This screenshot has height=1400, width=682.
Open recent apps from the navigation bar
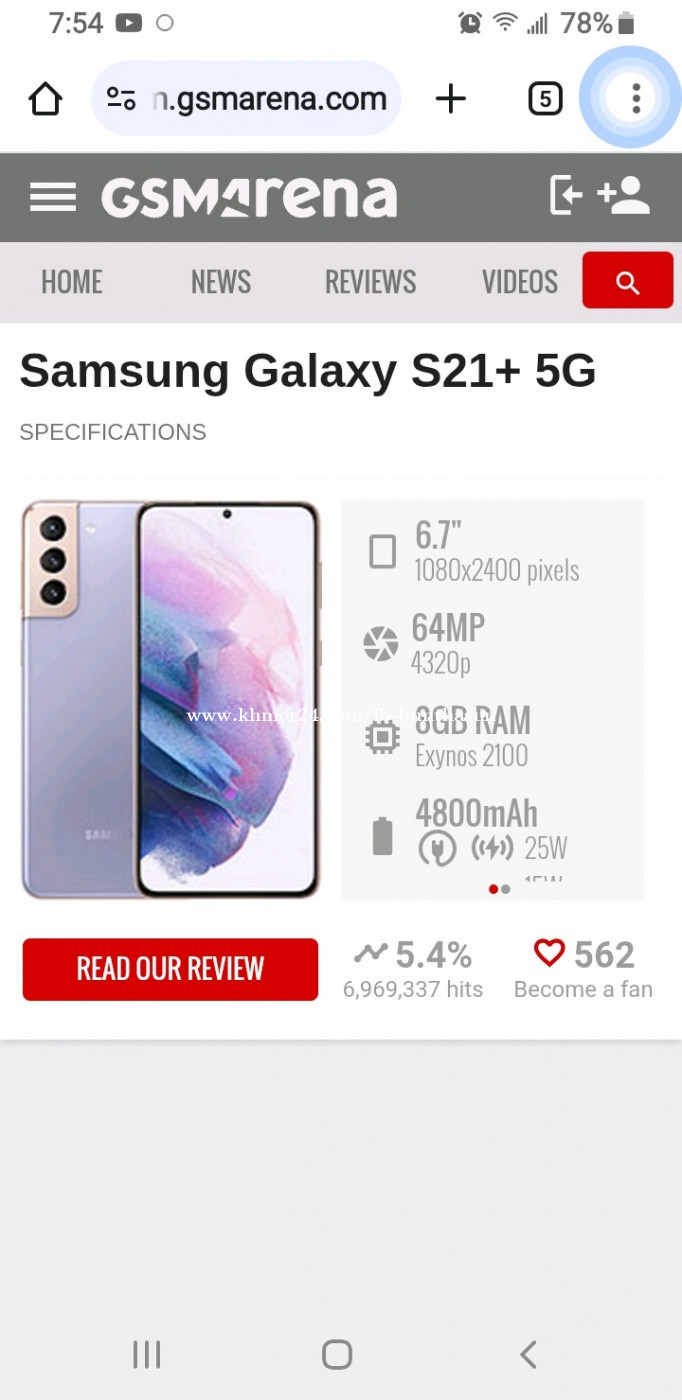[x=147, y=1355]
